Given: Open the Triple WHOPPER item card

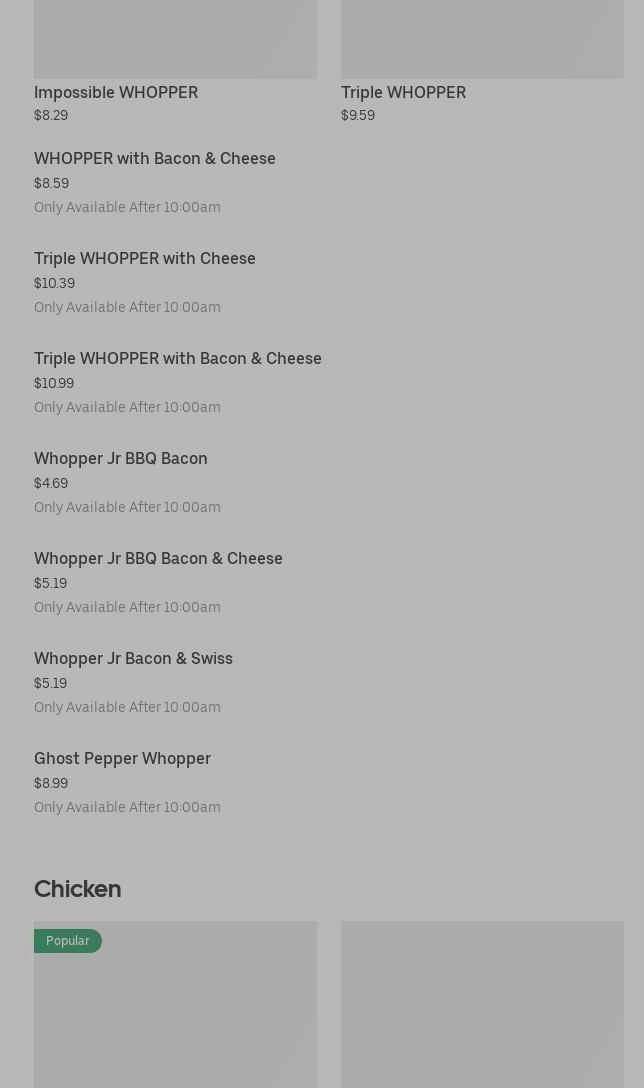Looking at the screenshot, I should (x=482, y=60).
